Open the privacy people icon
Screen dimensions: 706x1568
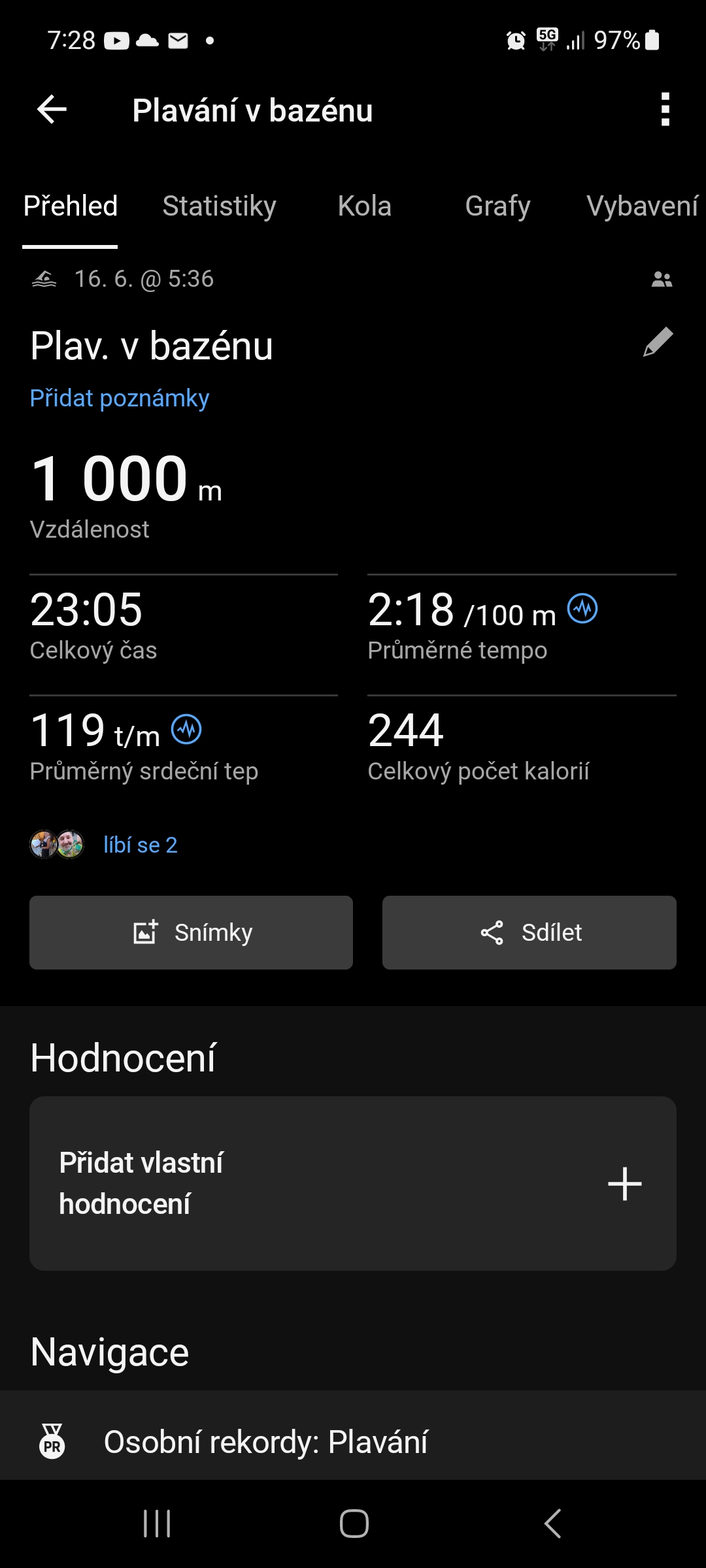(x=662, y=280)
